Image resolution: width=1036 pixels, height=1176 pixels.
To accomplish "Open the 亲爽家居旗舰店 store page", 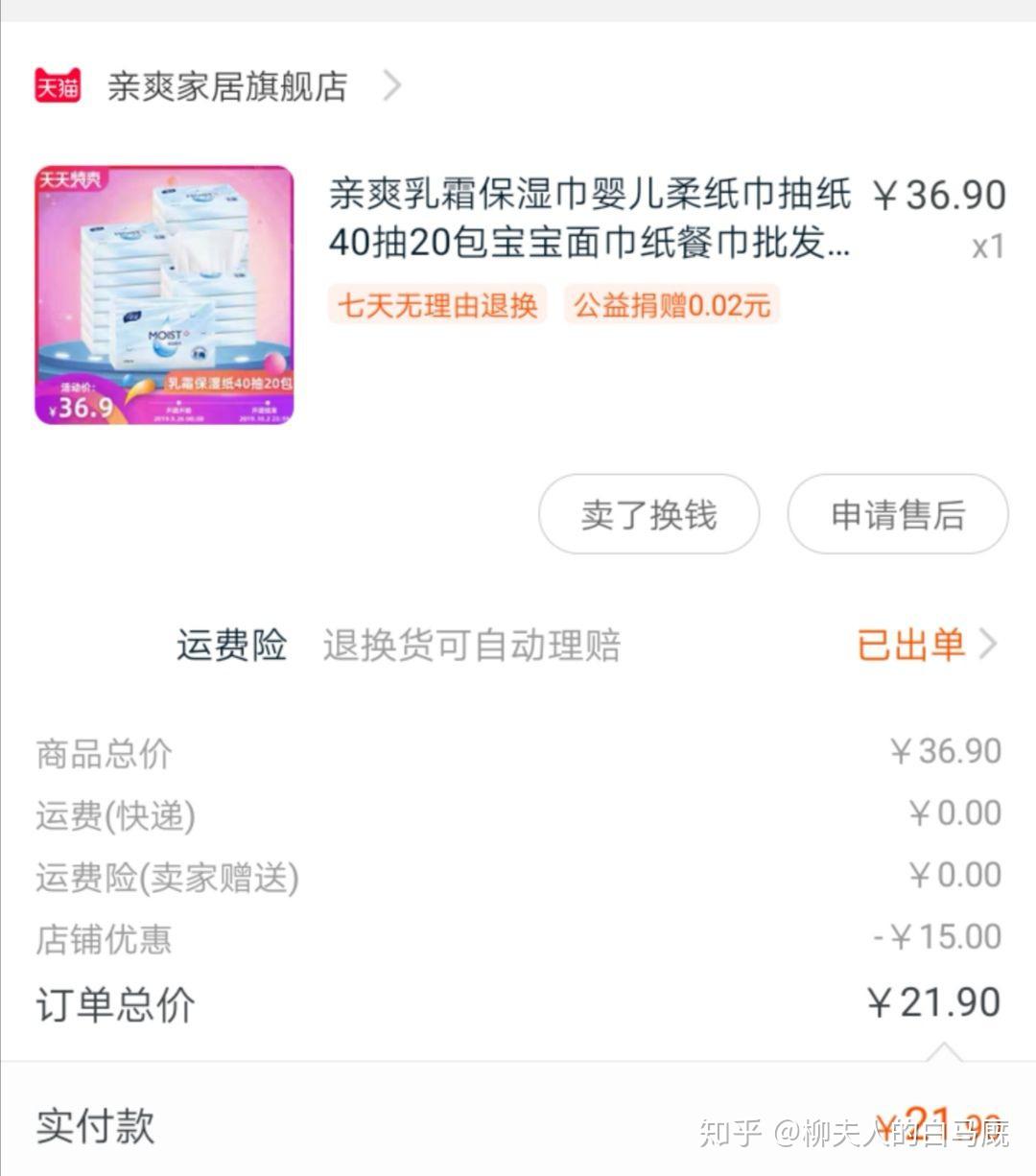I will [225, 86].
